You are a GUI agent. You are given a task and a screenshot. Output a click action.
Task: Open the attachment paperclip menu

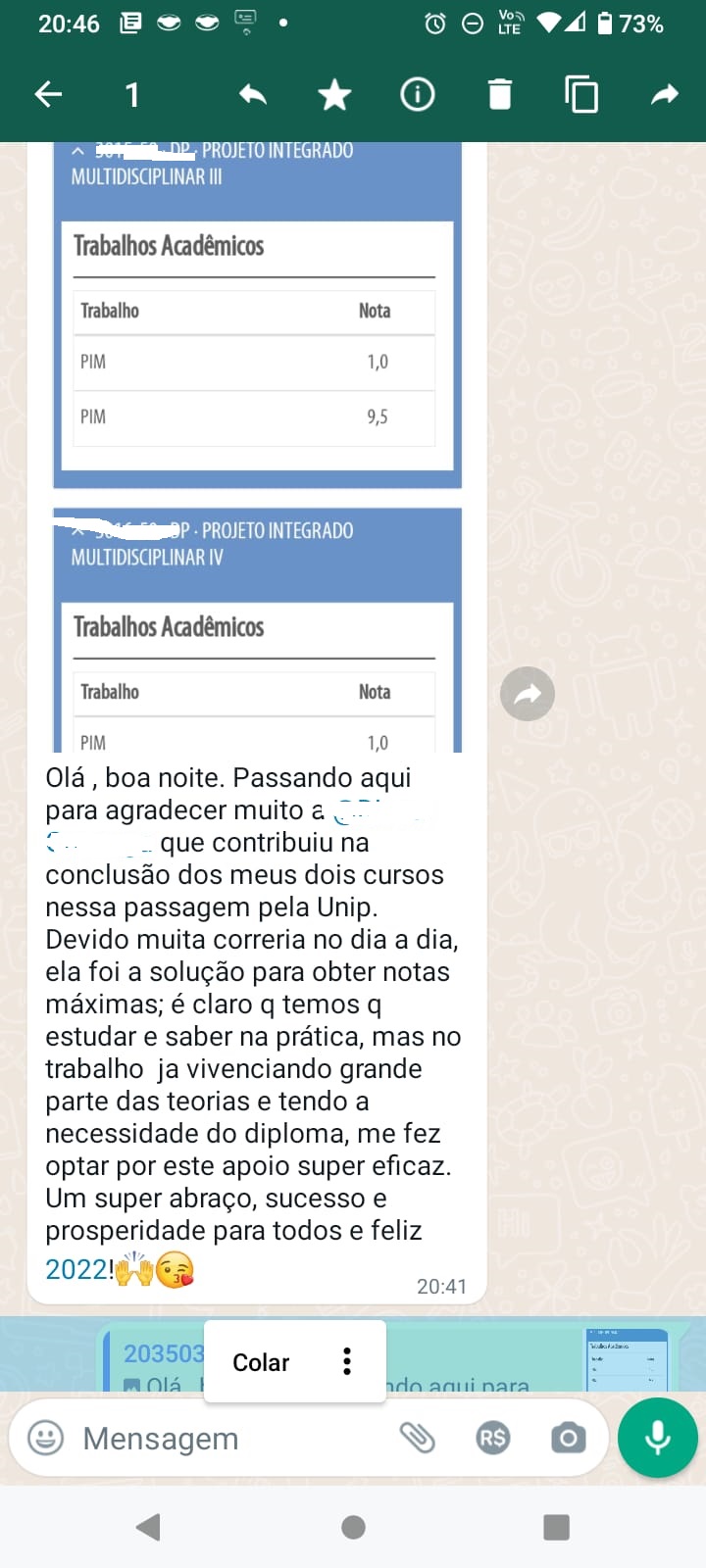(x=417, y=1438)
